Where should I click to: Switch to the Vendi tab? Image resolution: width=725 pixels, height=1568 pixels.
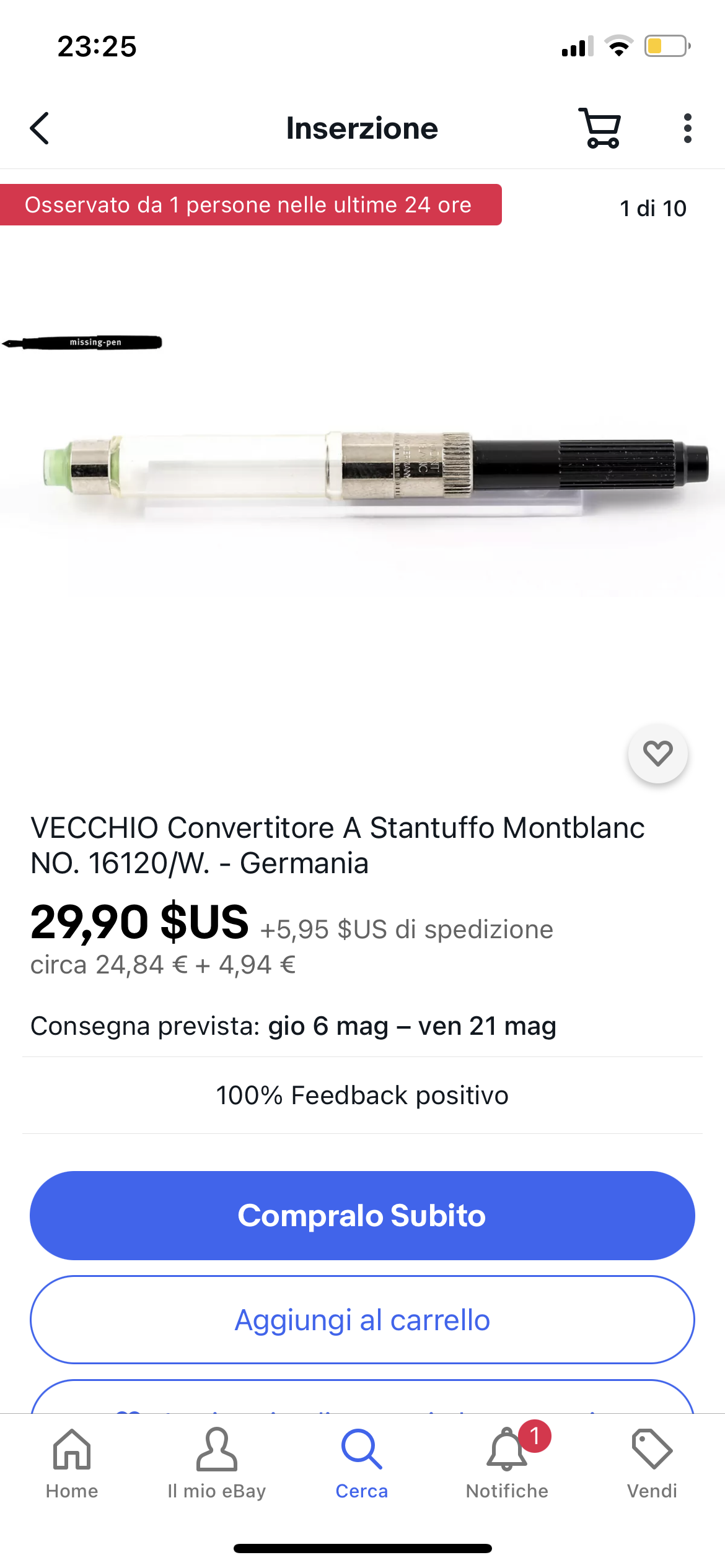click(x=652, y=1463)
